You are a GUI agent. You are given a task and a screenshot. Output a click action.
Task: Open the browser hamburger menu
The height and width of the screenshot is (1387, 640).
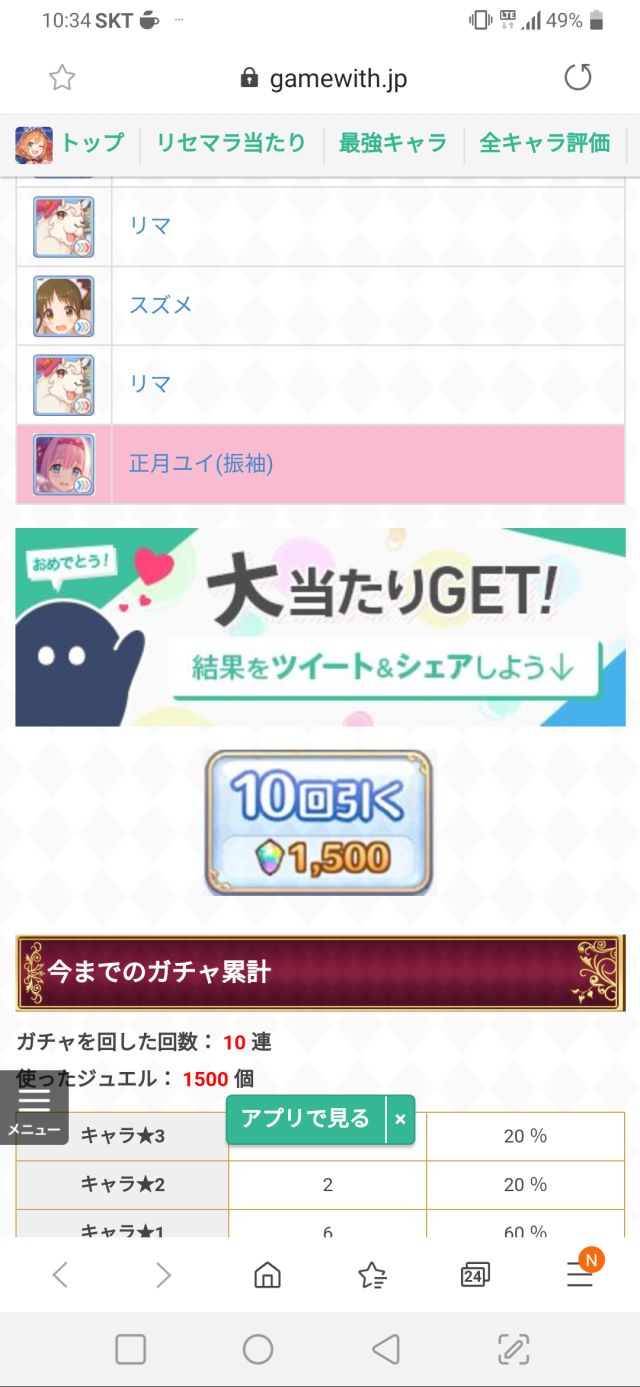(580, 1274)
